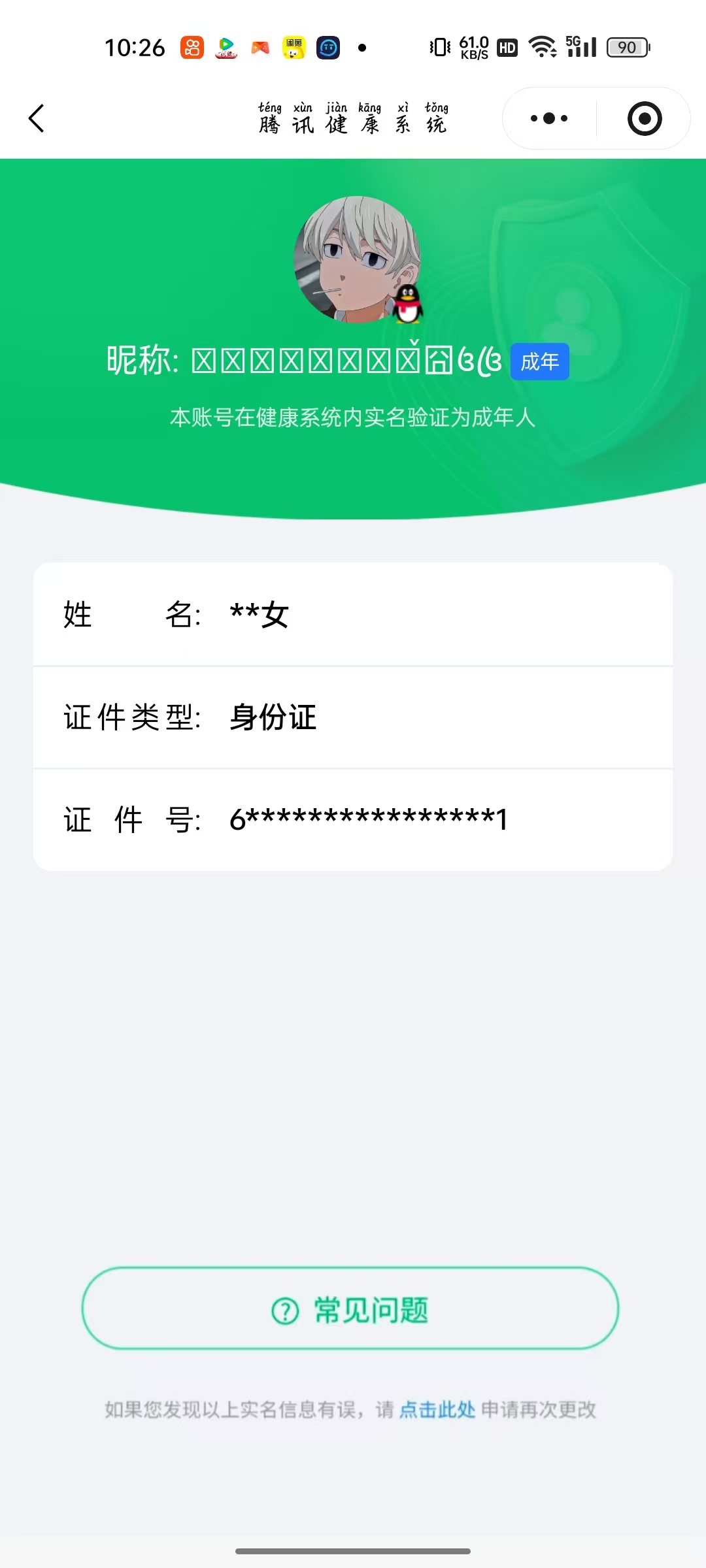The height and width of the screenshot is (1568, 706).
Task: Tap the Tencent Video icon in the status bar
Action: pos(225,48)
